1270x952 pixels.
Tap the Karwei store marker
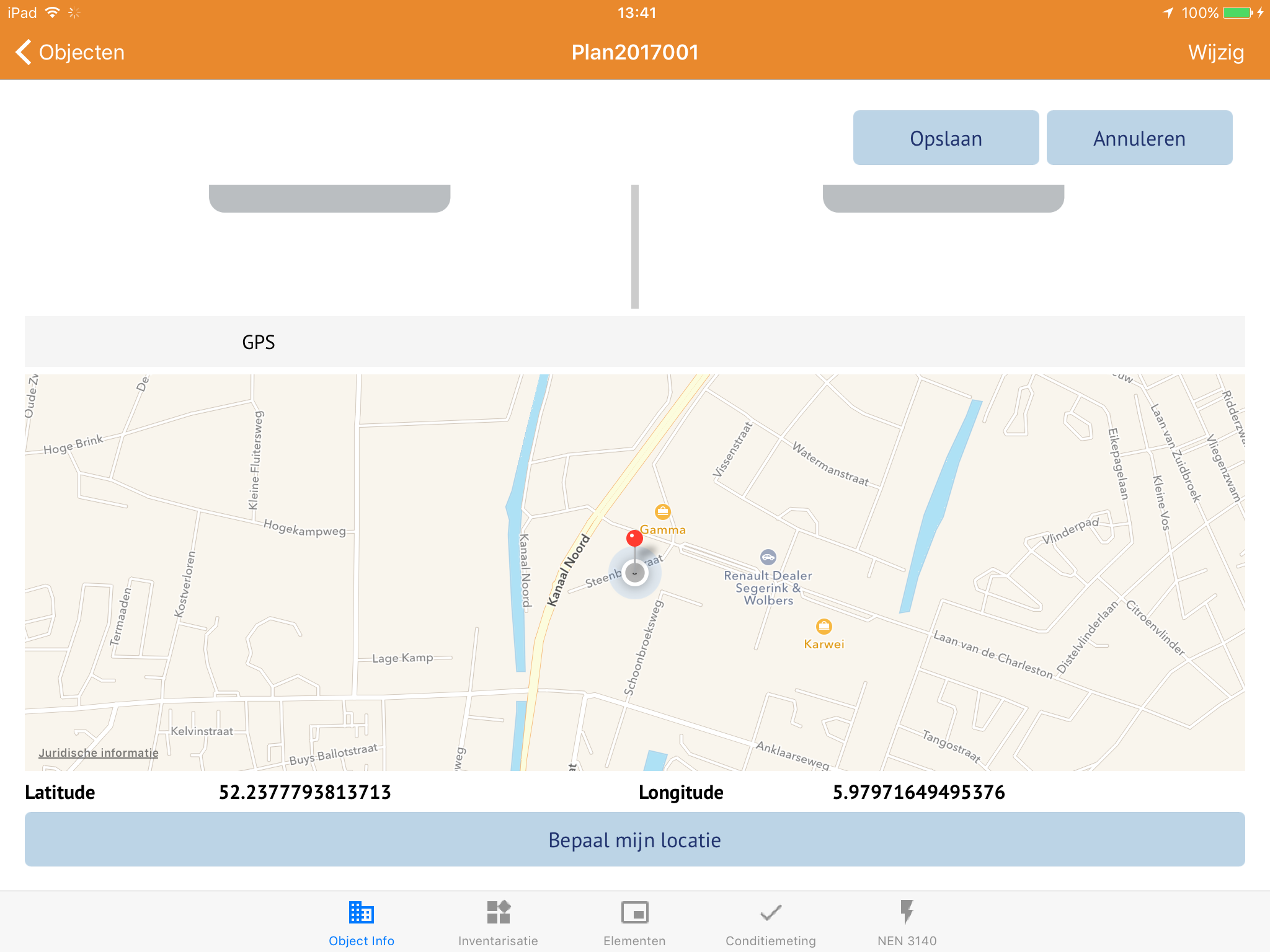(x=824, y=627)
